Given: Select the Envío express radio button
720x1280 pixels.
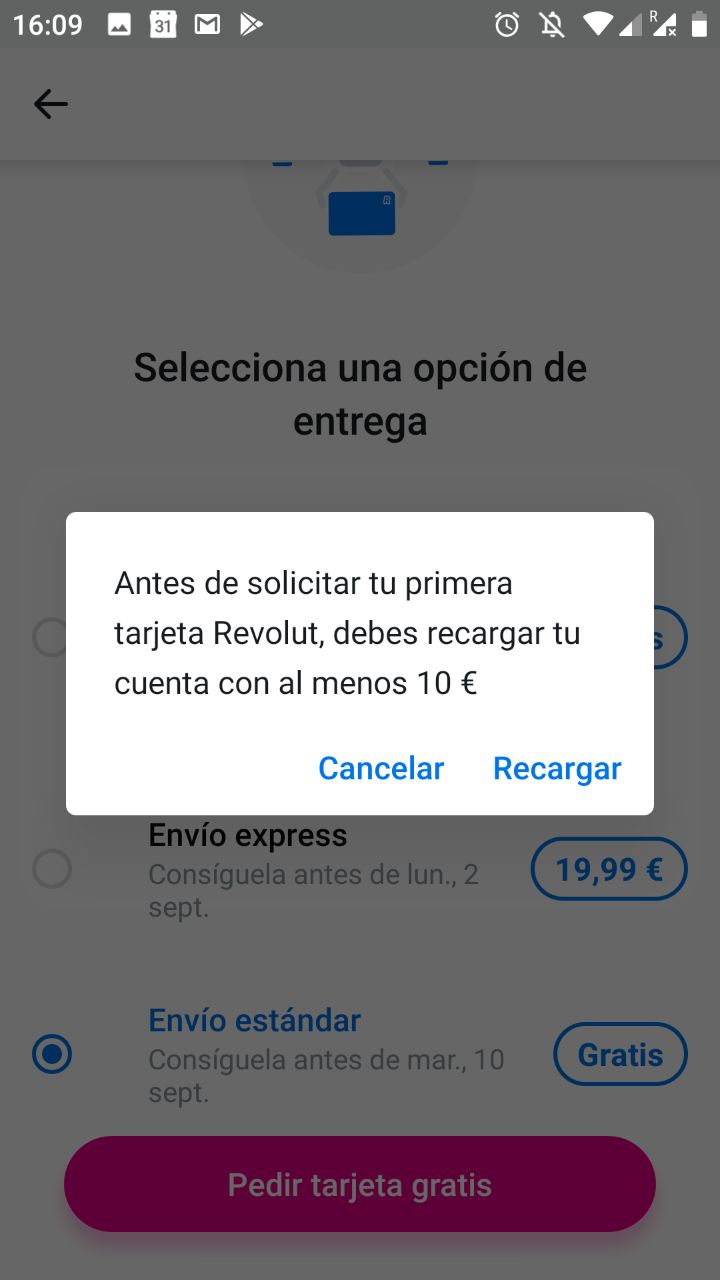Looking at the screenshot, I should pyautogui.click(x=52, y=869).
